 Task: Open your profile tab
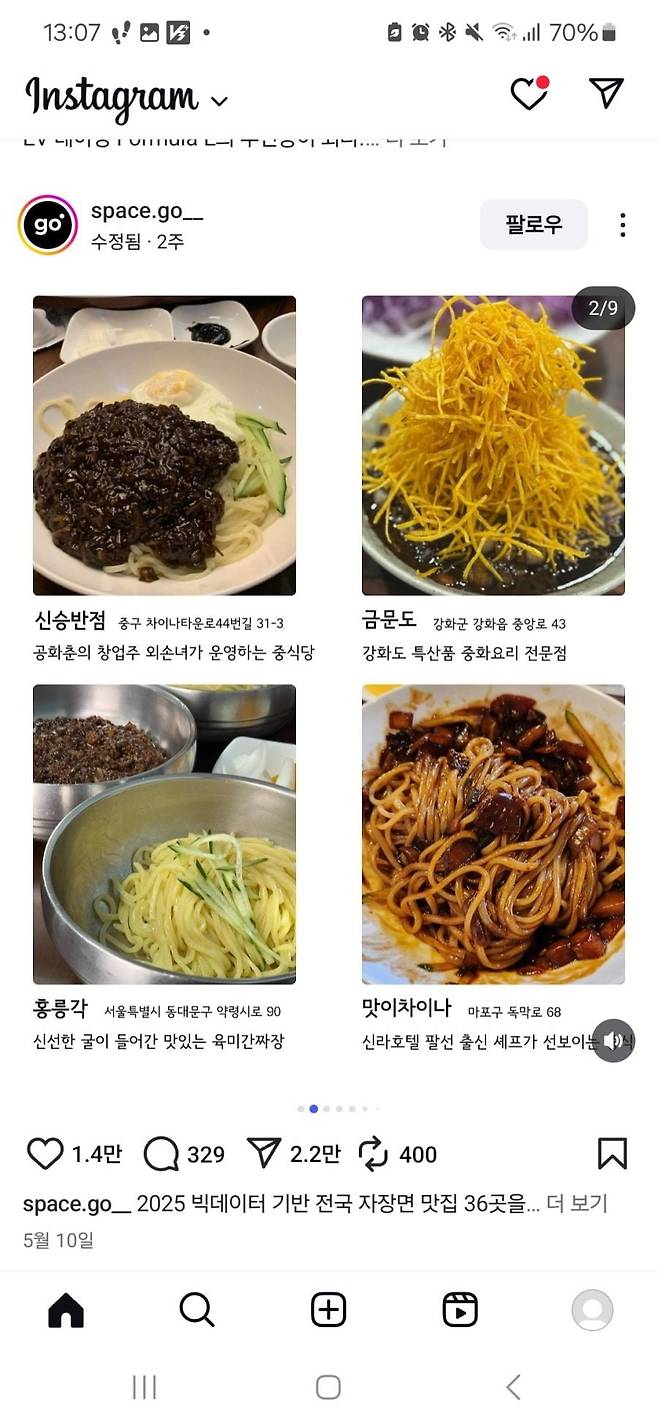click(x=592, y=1310)
